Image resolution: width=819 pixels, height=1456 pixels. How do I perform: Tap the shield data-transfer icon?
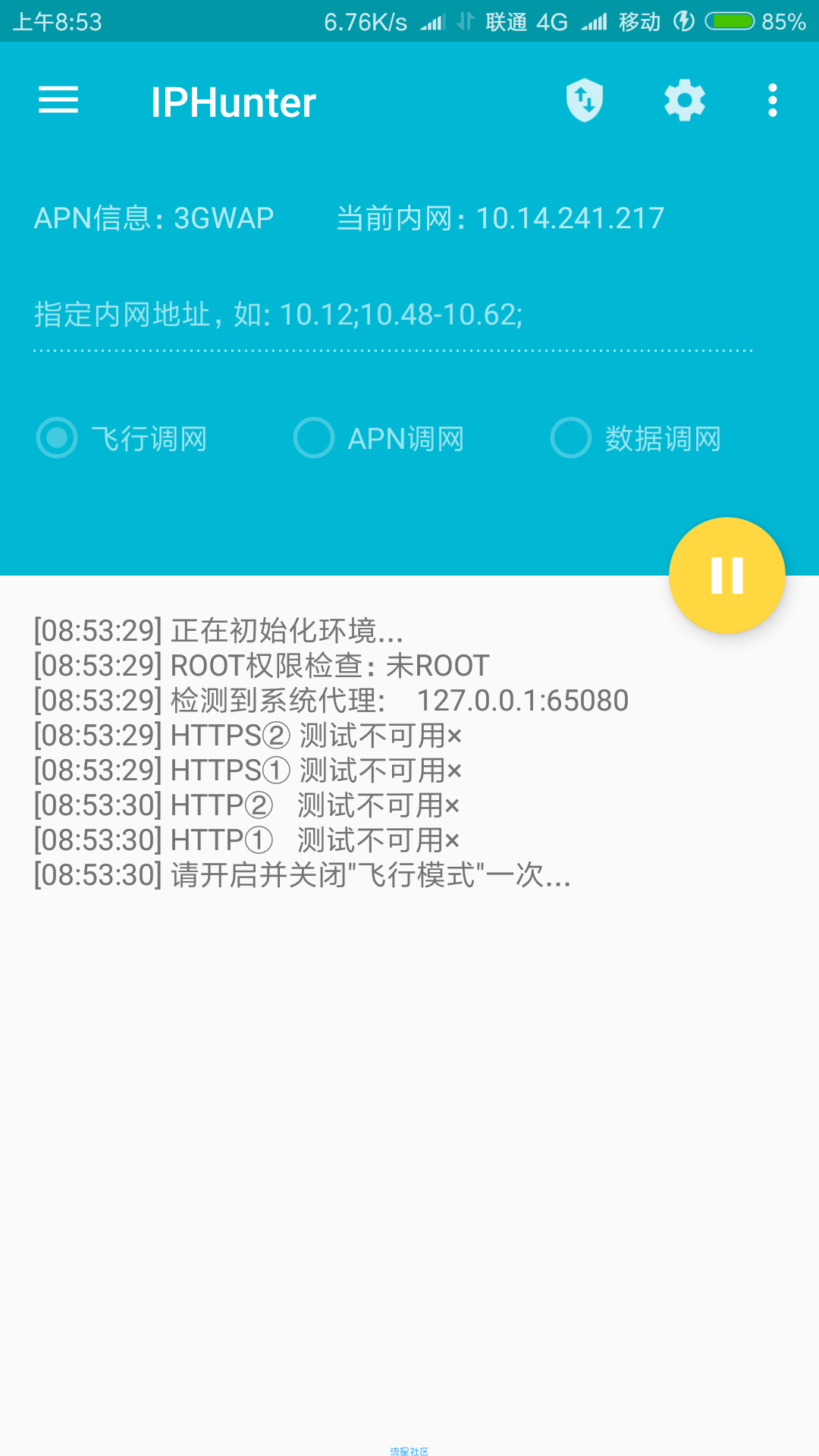click(x=584, y=100)
